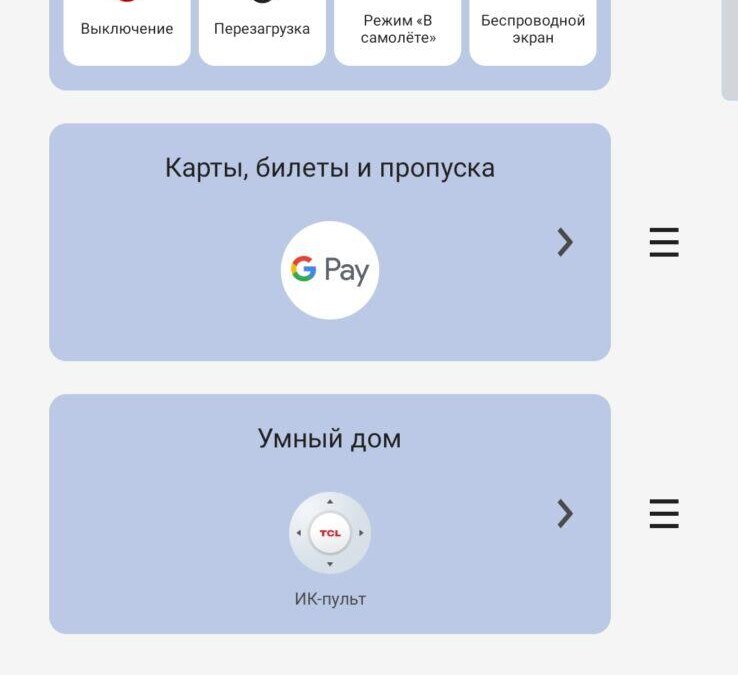Open Беспроводной экран wireless display
The image size is (738, 675).
[533, 28]
